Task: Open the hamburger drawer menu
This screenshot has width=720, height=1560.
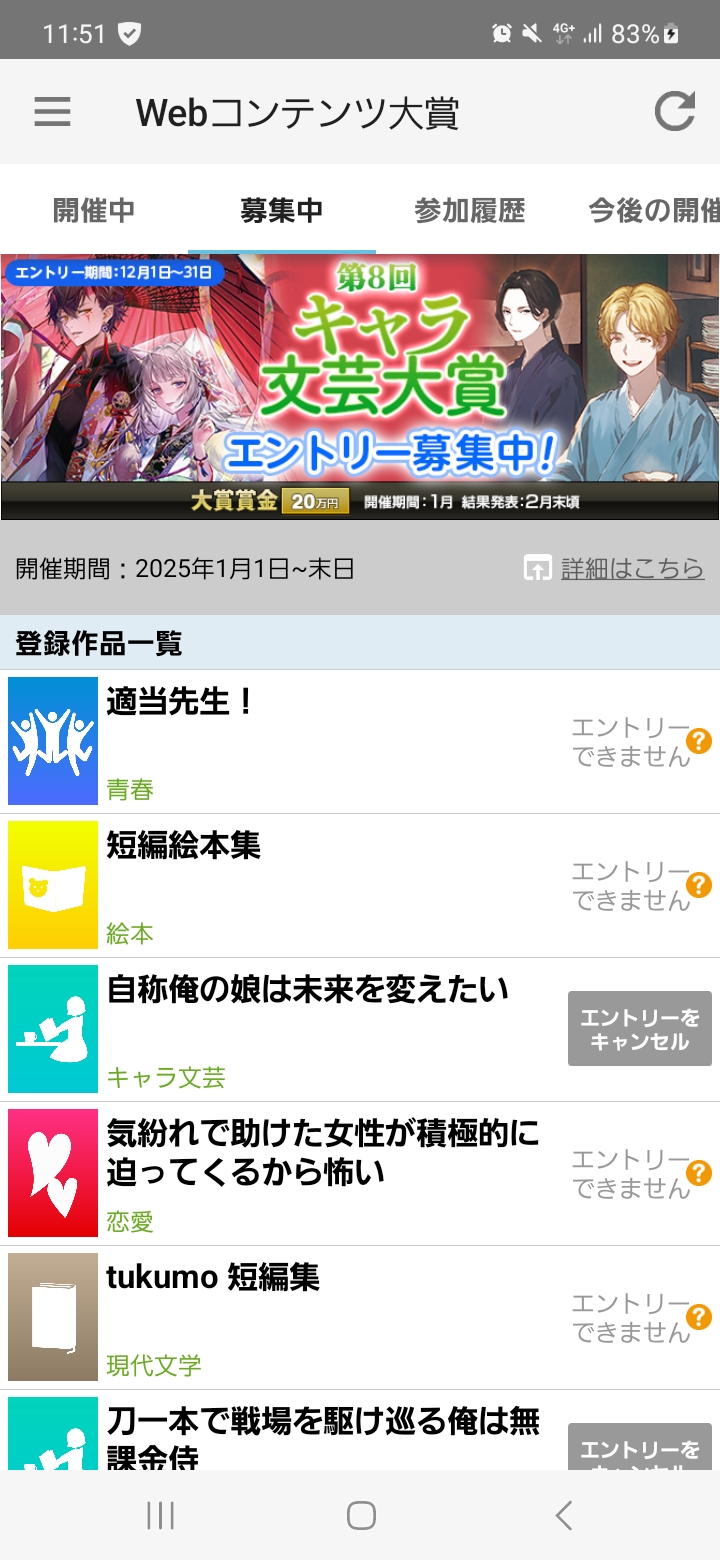Action: [52, 112]
